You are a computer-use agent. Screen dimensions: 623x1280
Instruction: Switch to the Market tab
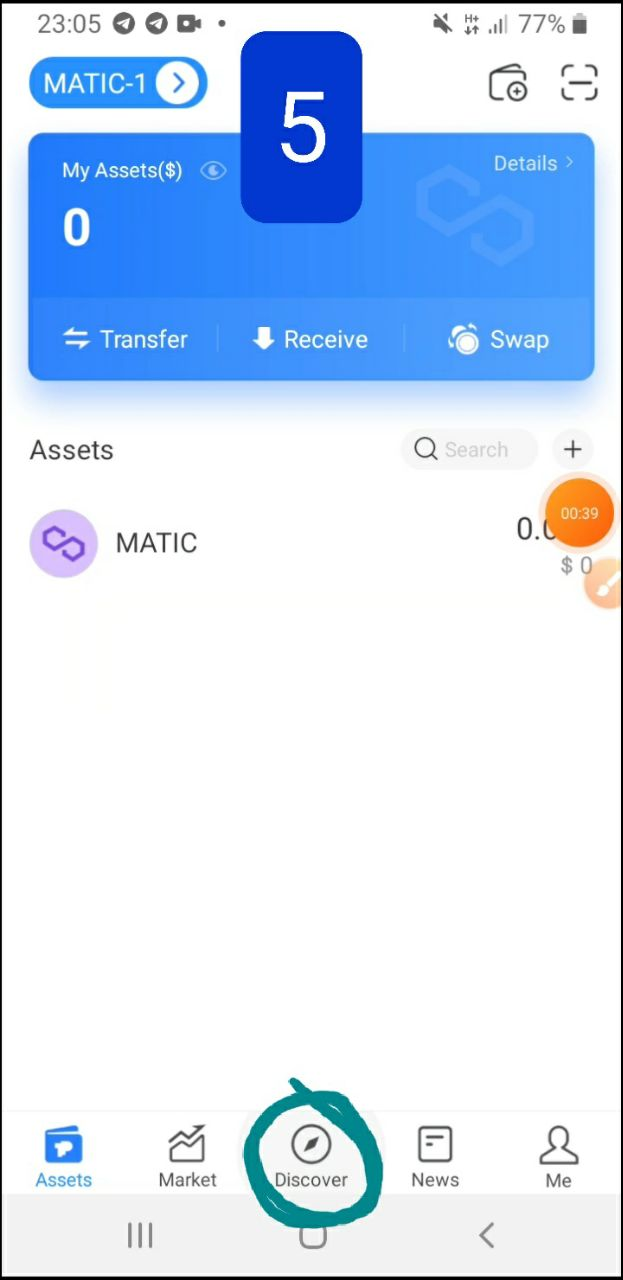(x=187, y=1158)
